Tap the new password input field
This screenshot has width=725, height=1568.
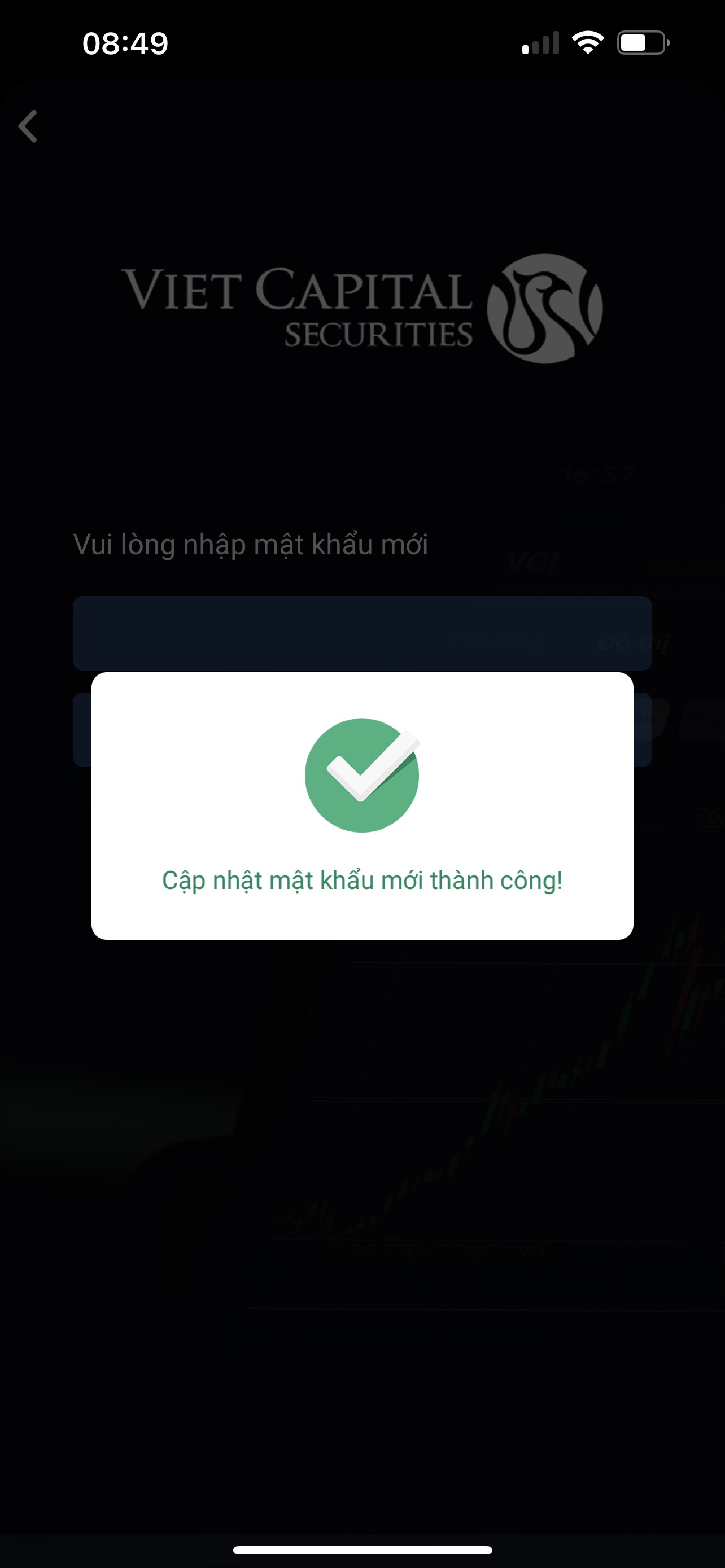(362, 633)
